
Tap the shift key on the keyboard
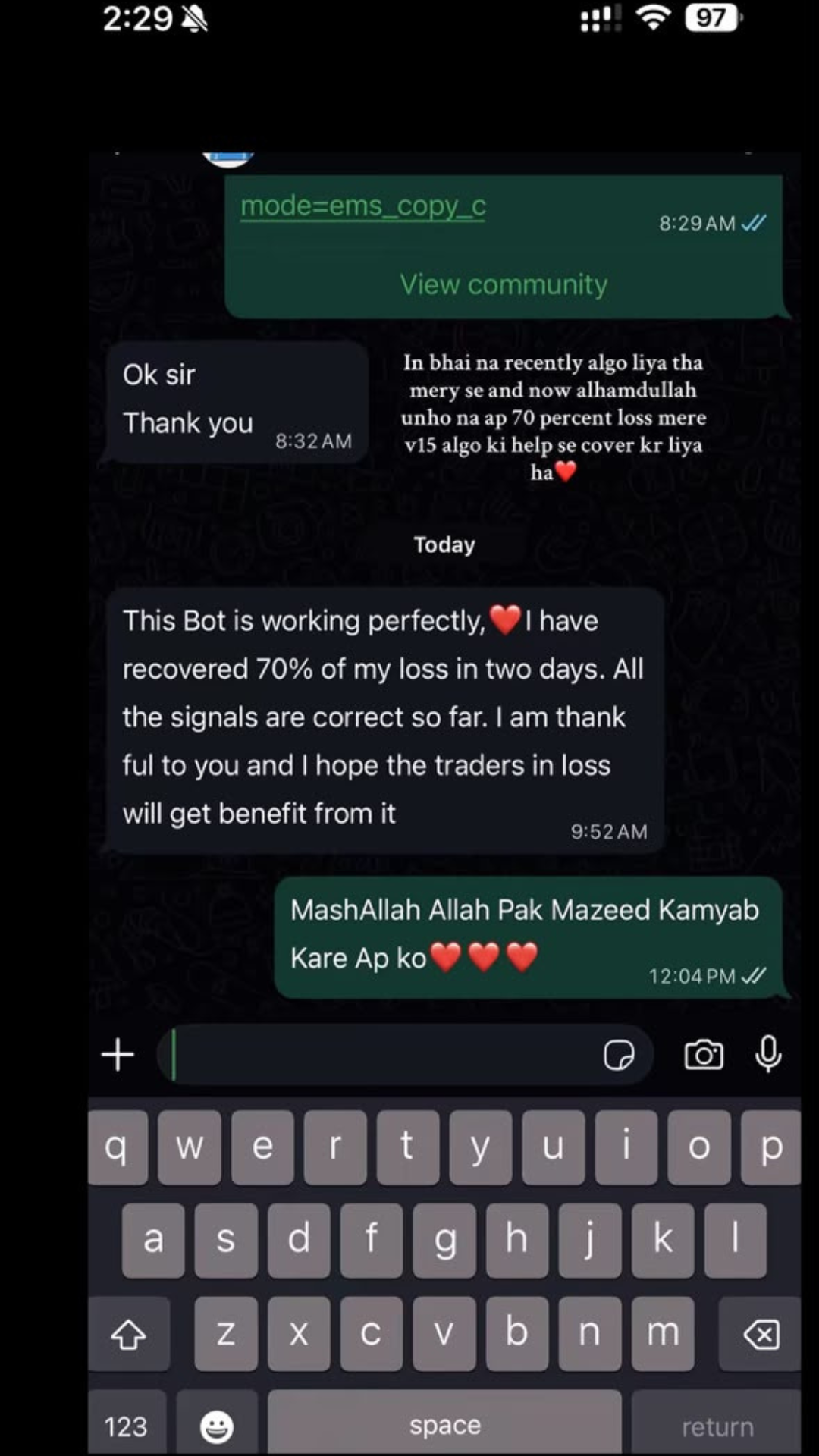[x=129, y=1334]
